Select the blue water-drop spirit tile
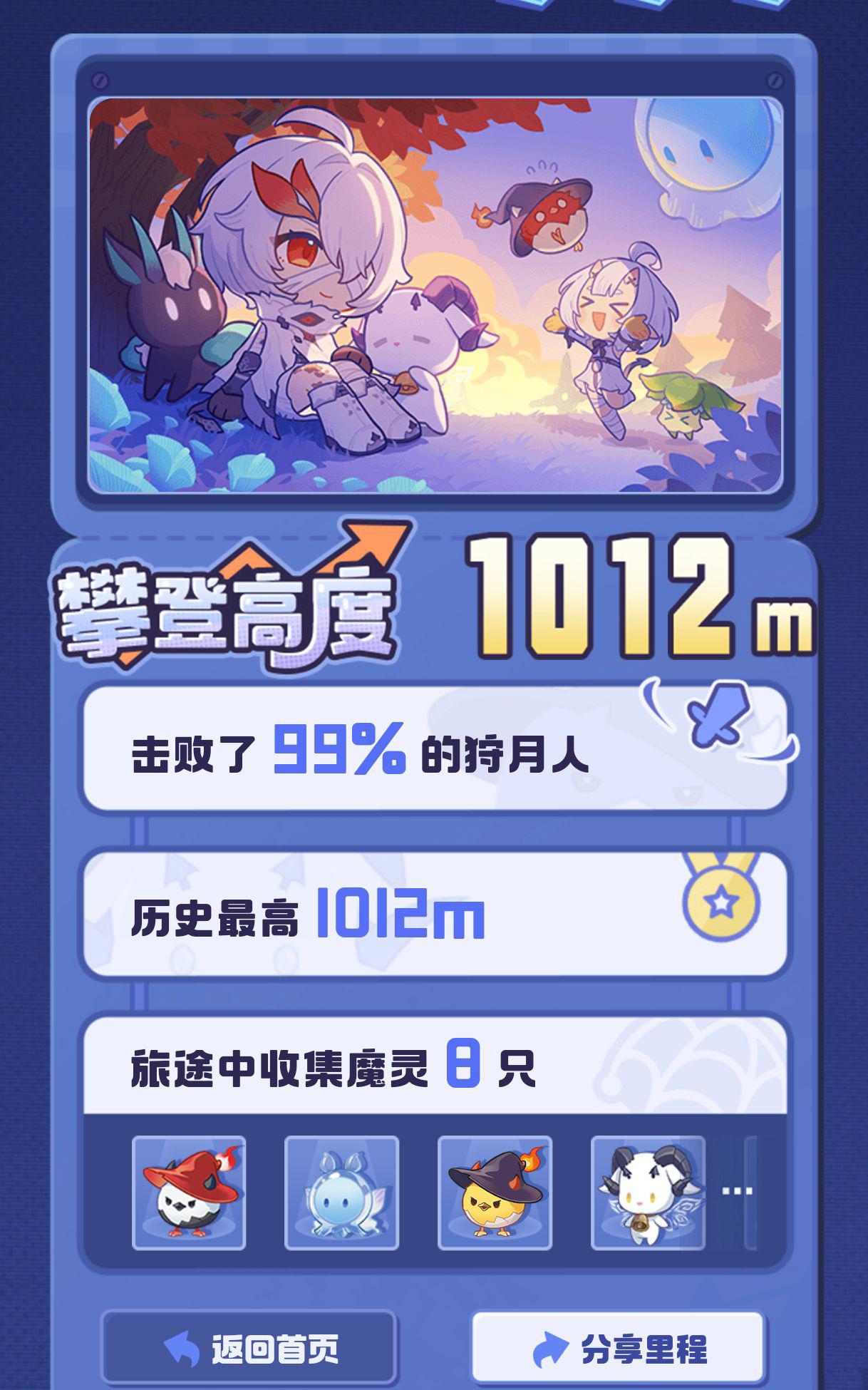Viewport: 868px width, 1390px height. tap(341, 1193)
